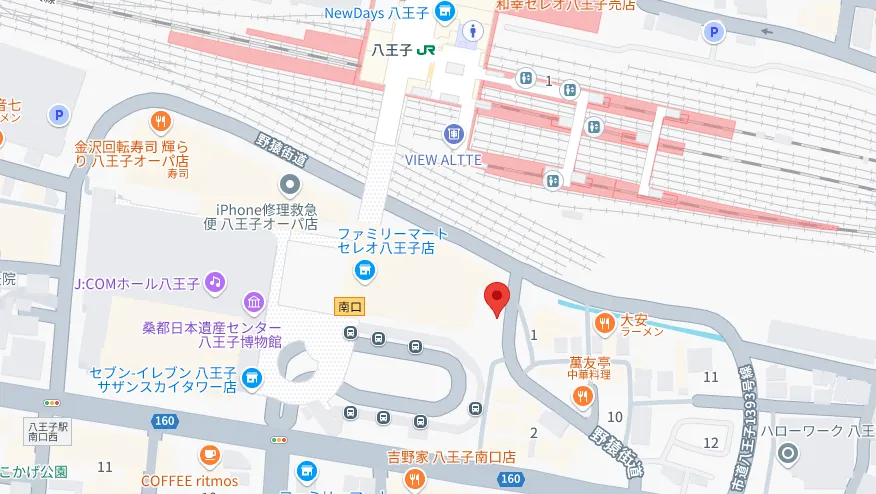This screenshot has height=494, width=876.
Task: Select the J:COMホール八王子 venue marker
Action: tap(214, 283)
